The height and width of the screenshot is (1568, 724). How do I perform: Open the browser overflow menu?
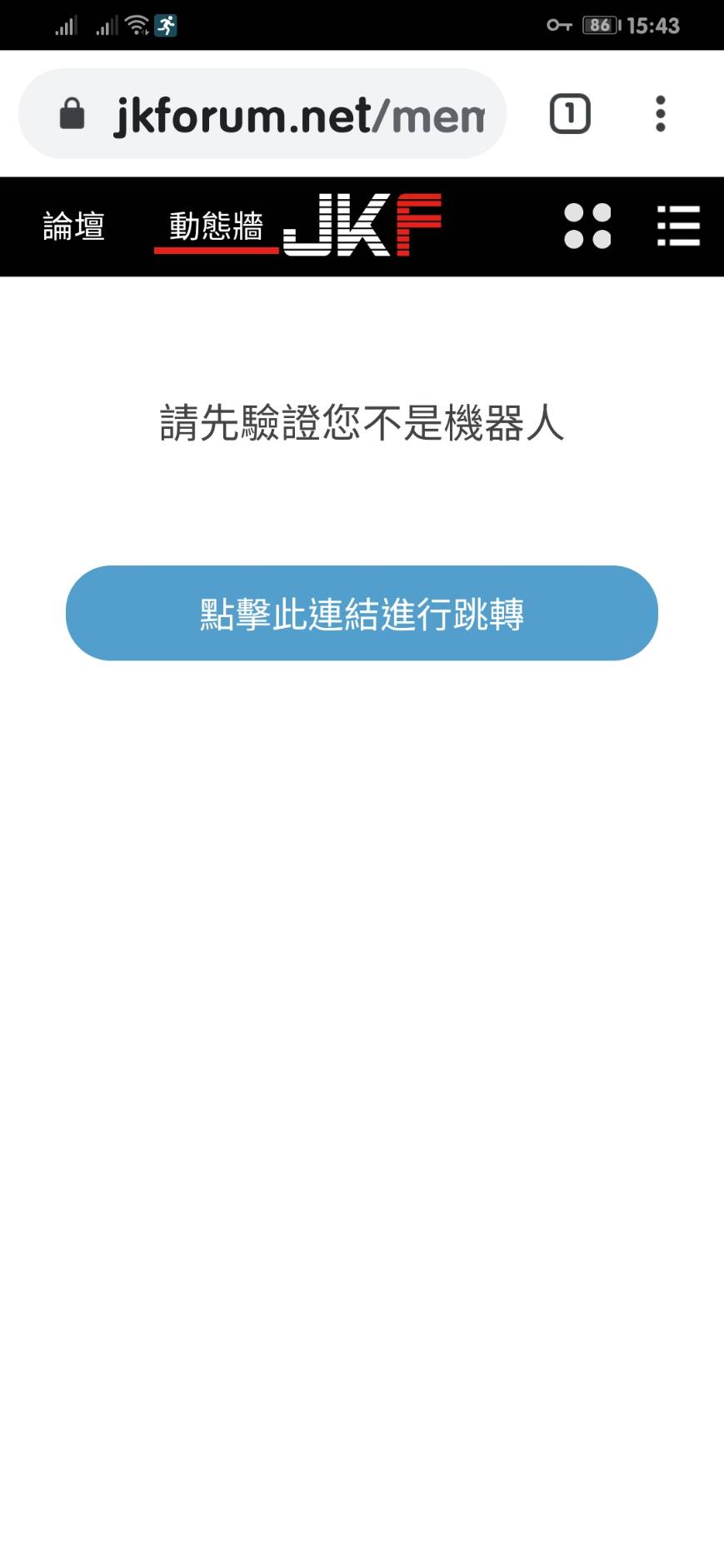click(661, 114)
